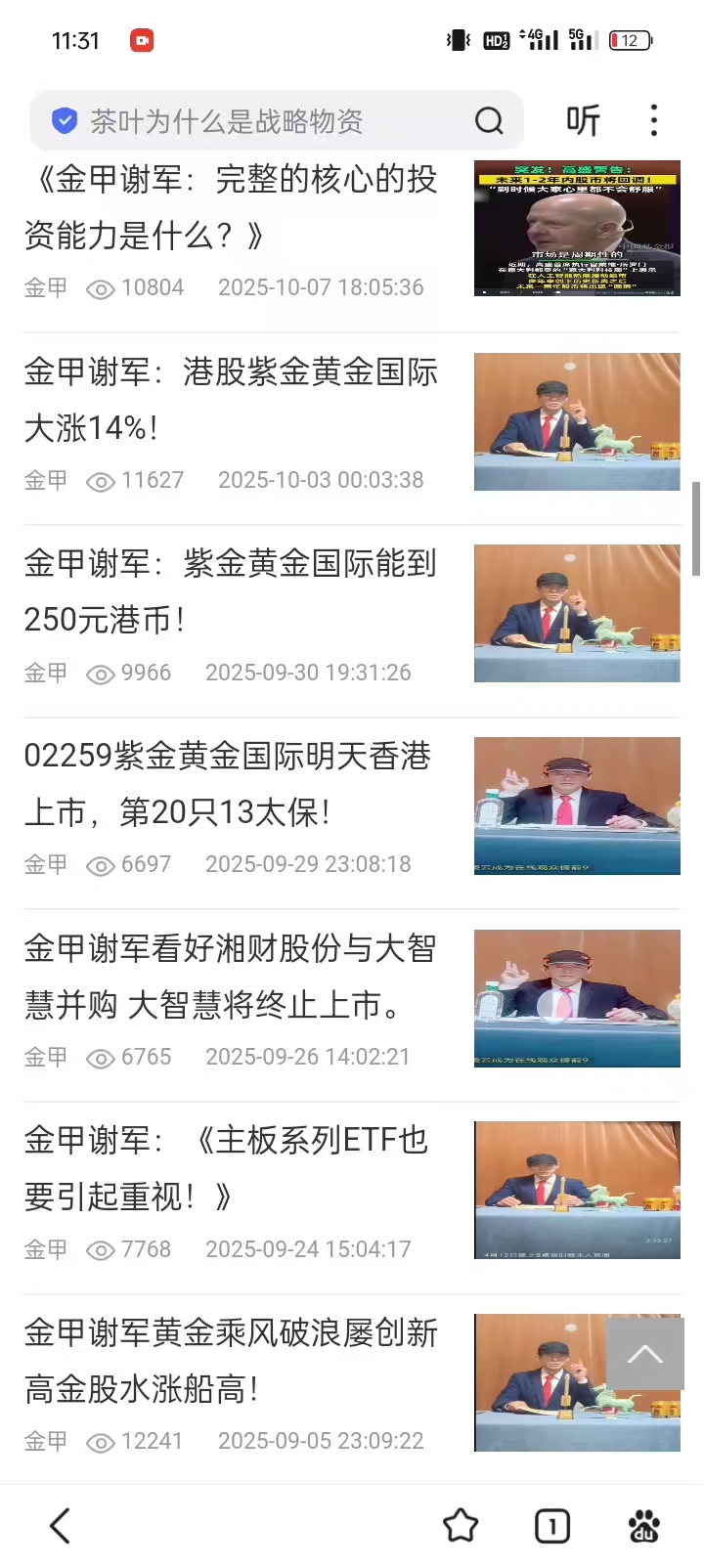
Task: Start read-aloud with the 听 button
Action: [x=584, y=121]
